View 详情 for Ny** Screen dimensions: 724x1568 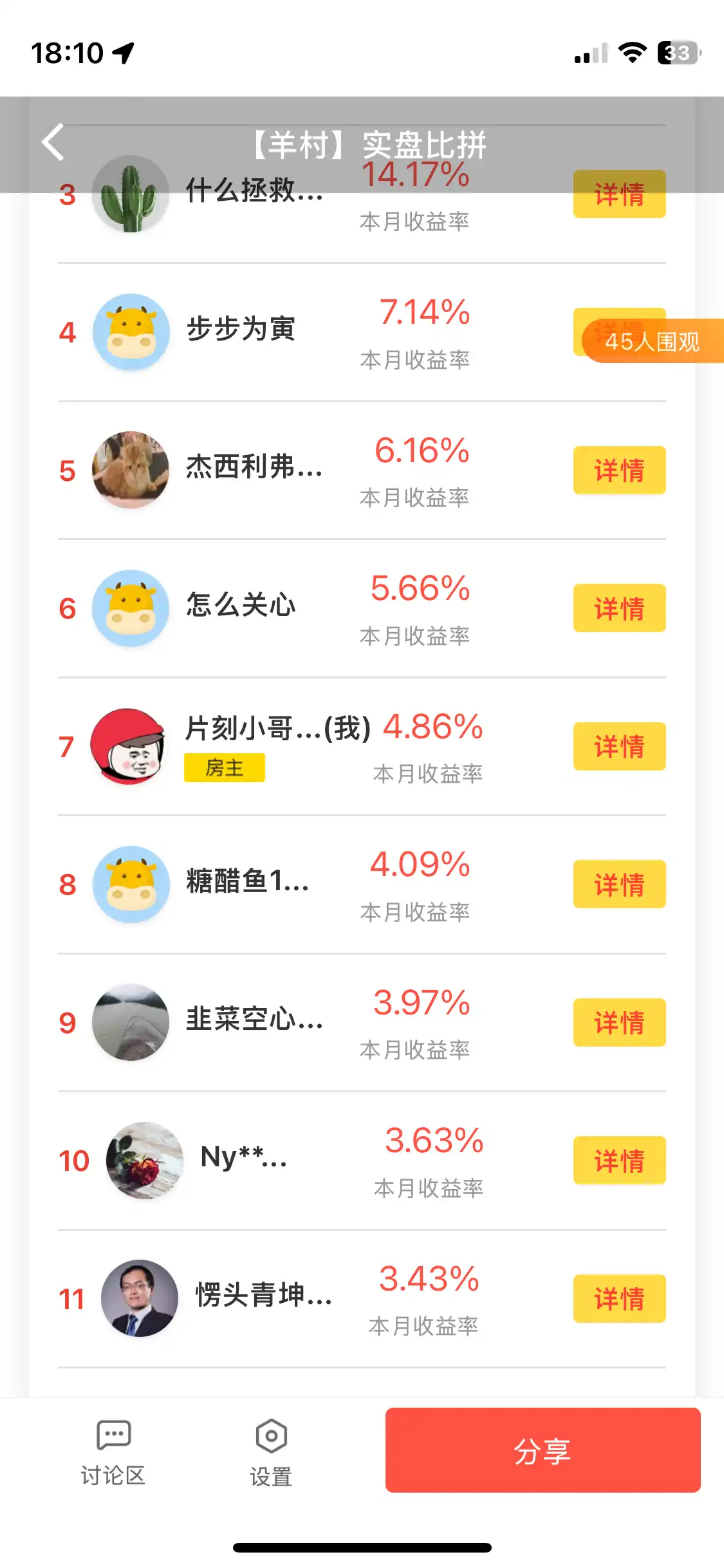(x=619, y=1161)
